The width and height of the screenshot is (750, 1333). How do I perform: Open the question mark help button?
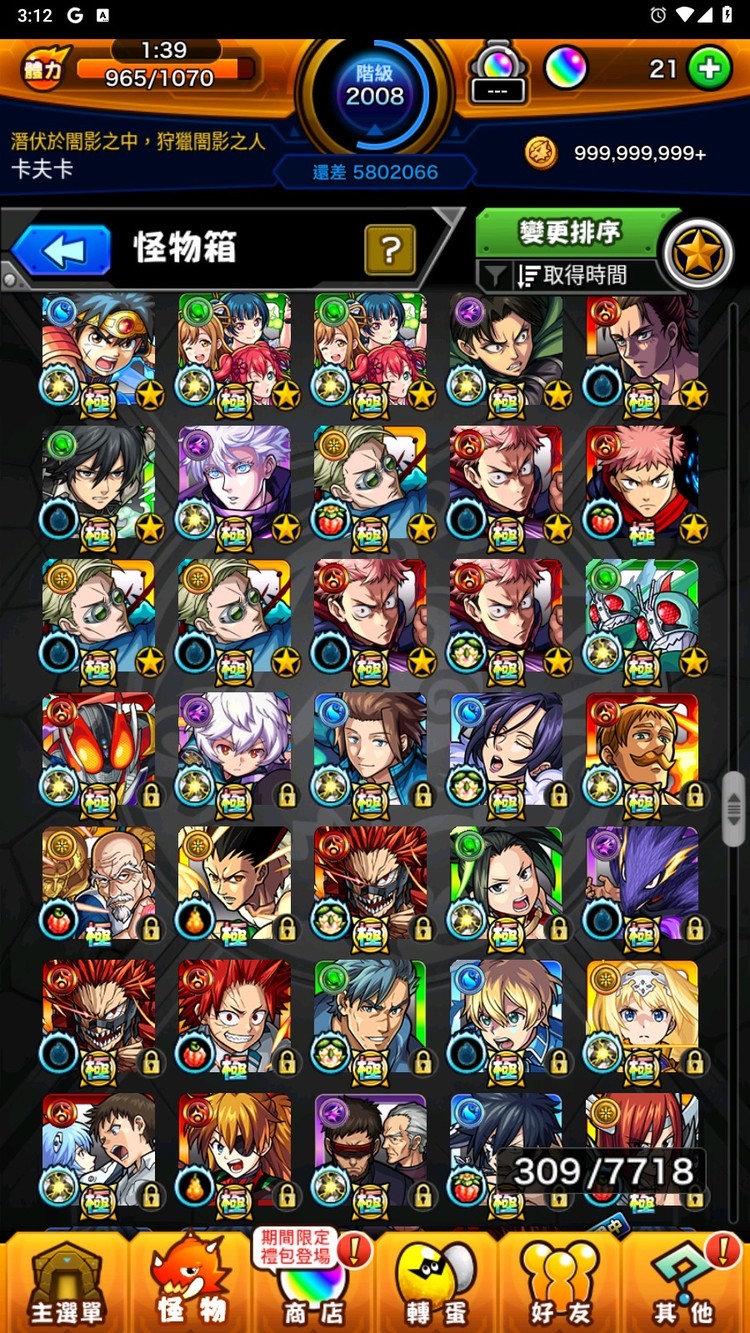tap(390, 250)
